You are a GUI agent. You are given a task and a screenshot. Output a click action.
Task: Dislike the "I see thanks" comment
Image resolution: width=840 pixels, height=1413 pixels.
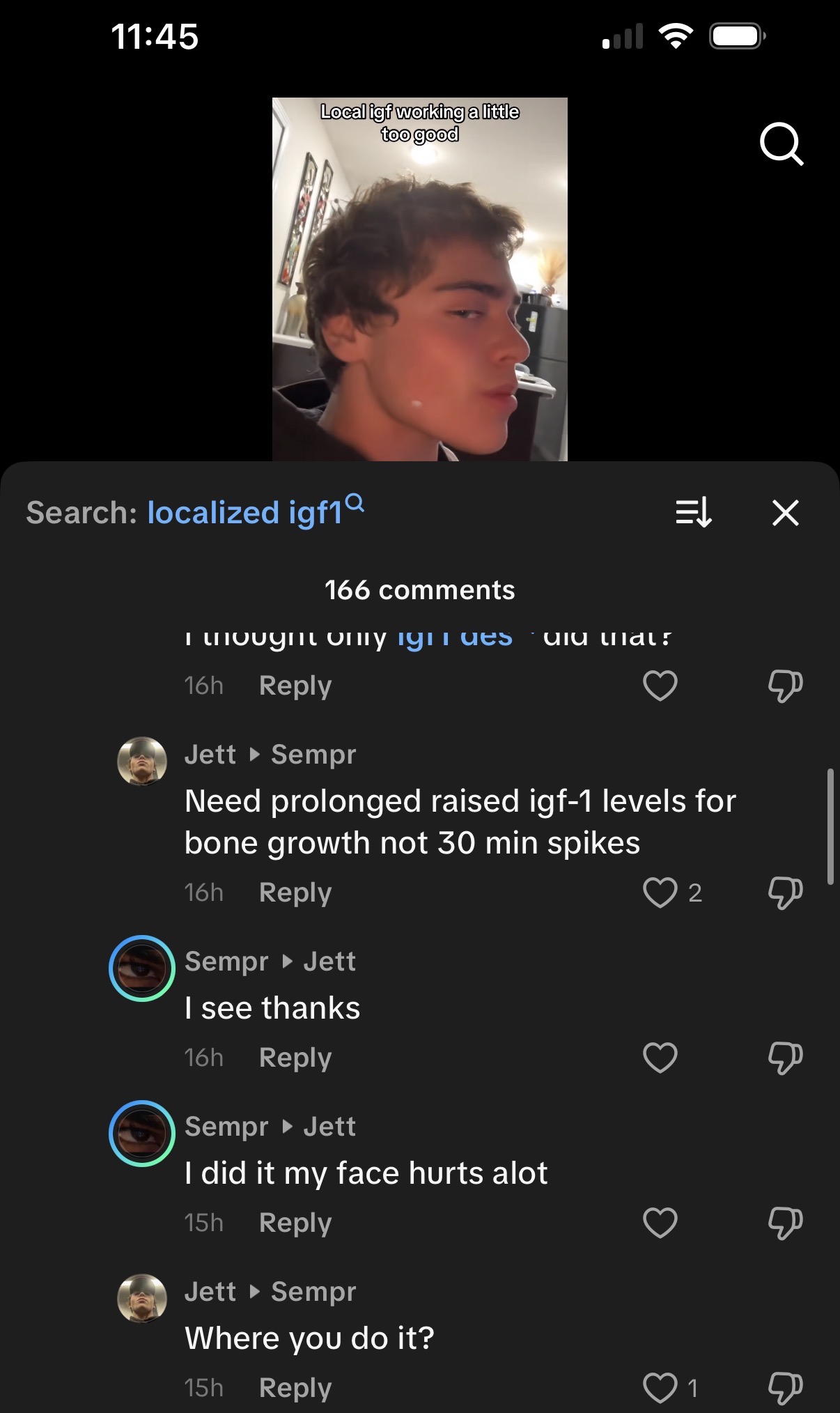coord(785,1058)
